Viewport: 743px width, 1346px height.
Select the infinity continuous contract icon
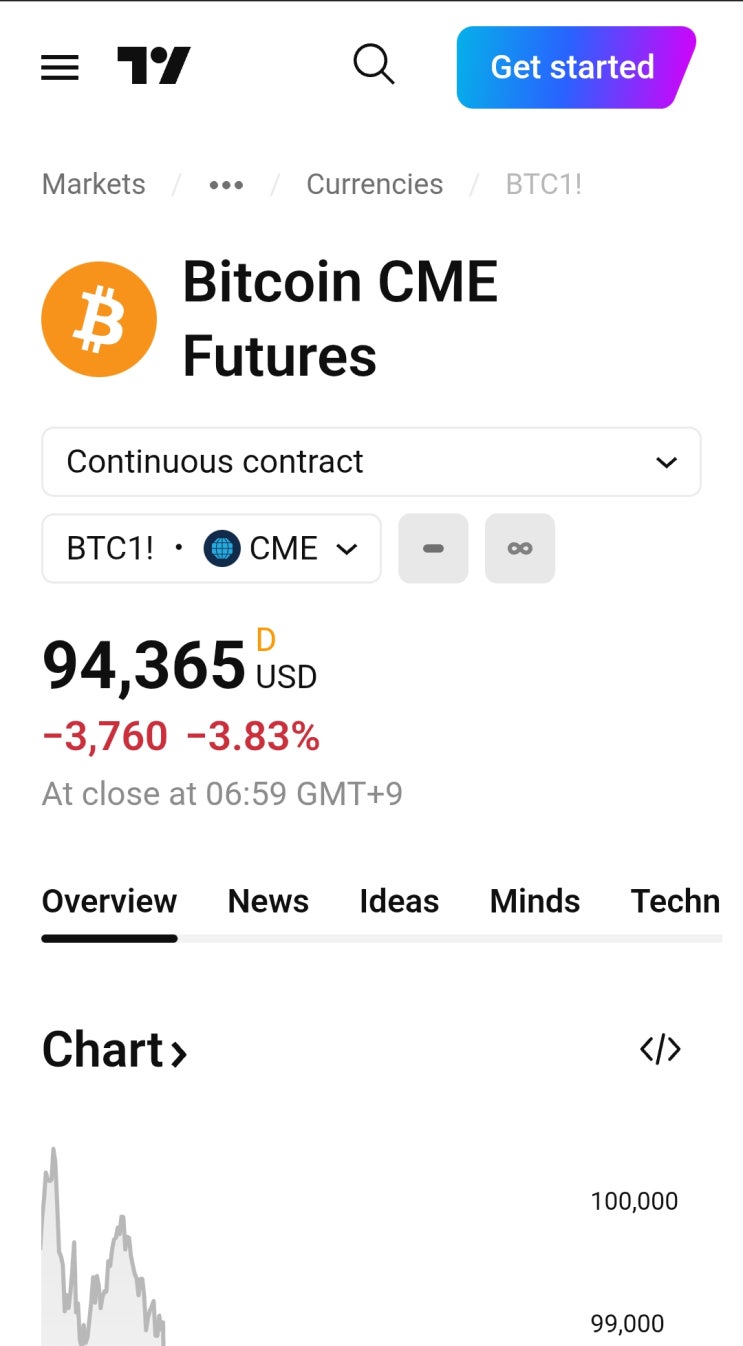click(x=520, y=548)
